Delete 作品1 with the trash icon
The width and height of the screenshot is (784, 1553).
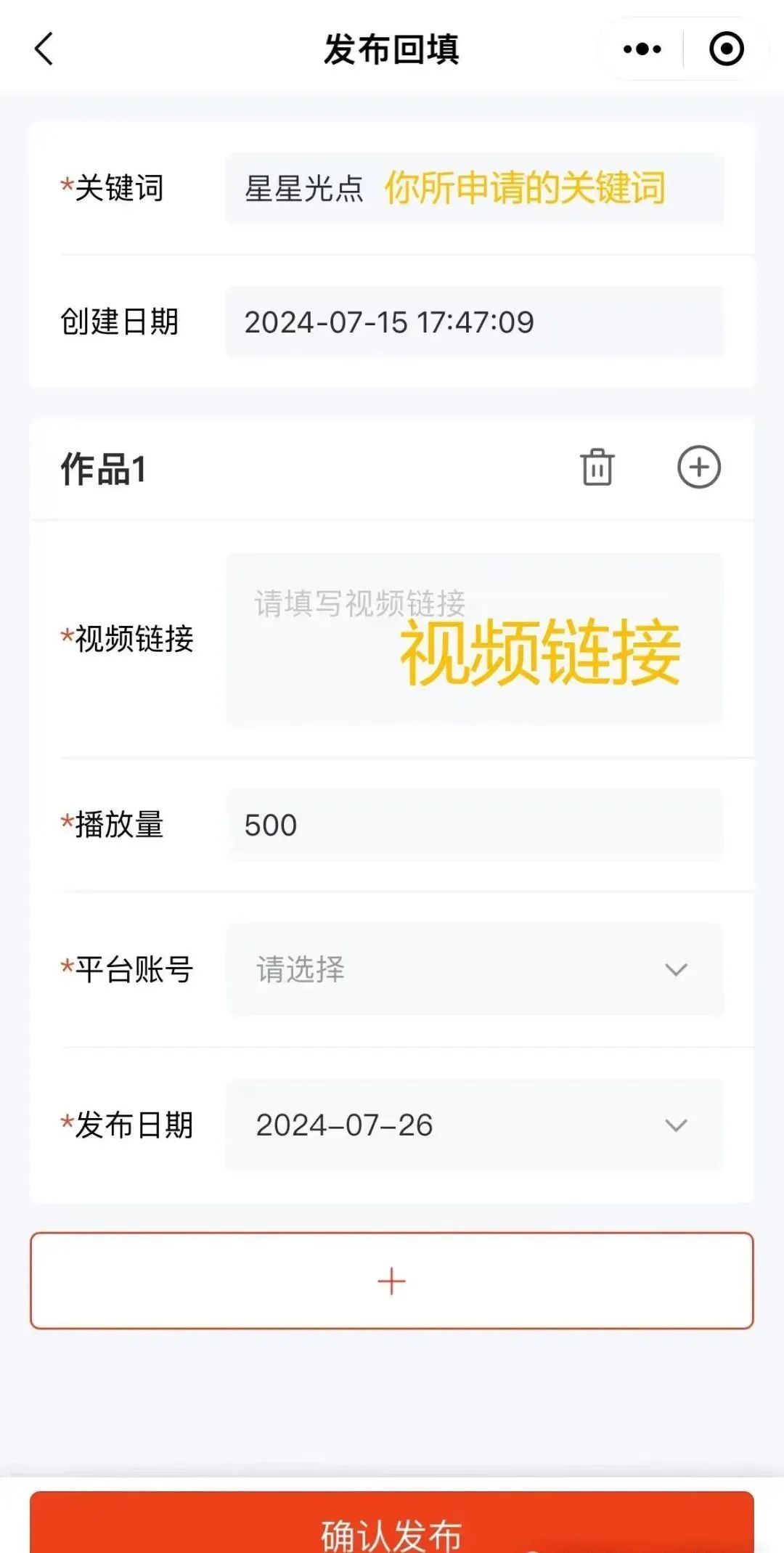tap(597, 467)
